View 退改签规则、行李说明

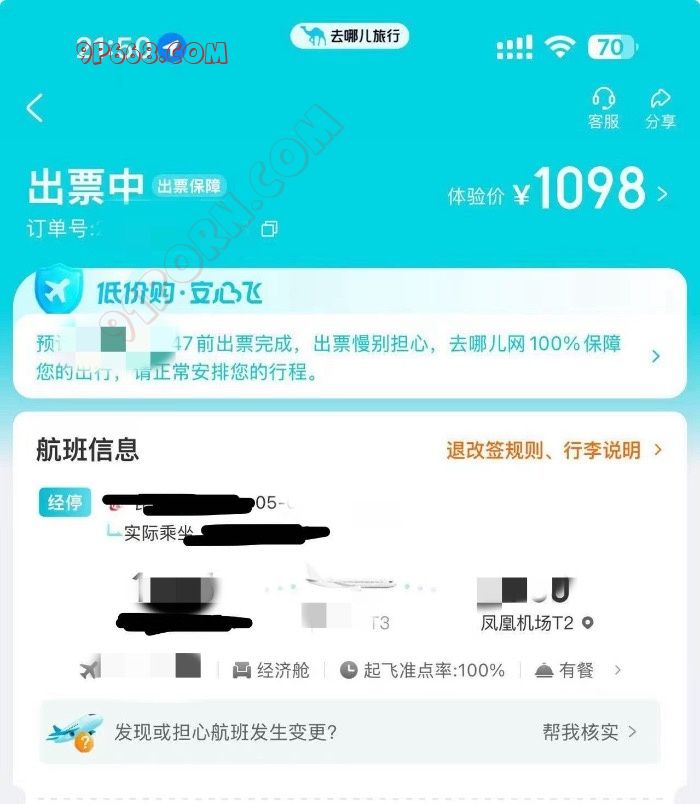coord(553,450)
